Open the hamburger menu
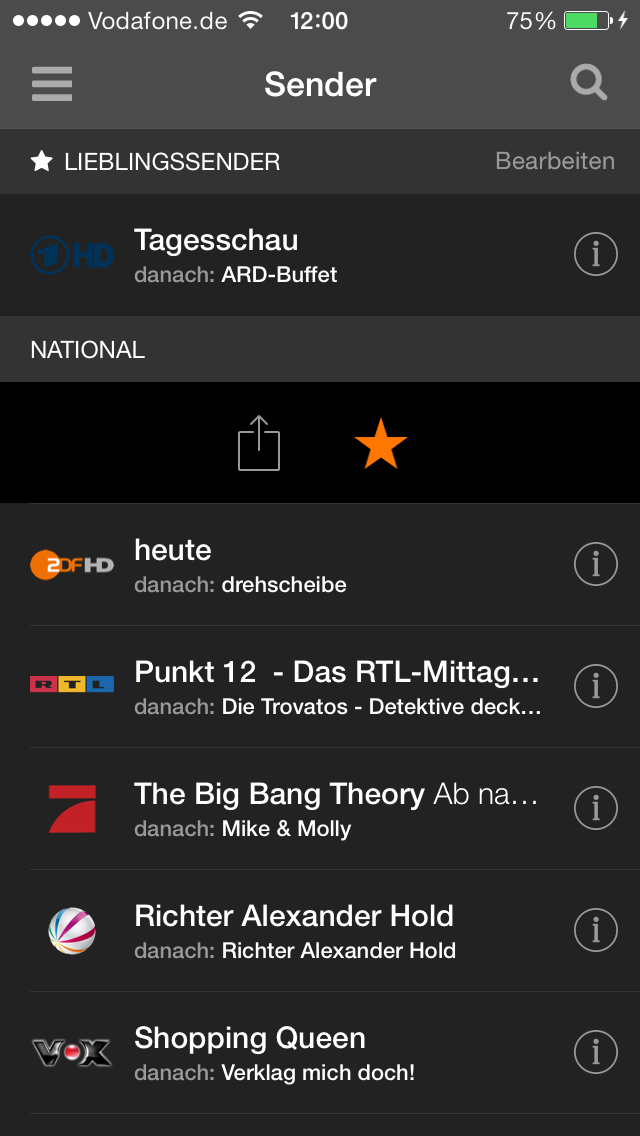The image size is (640, 1136). click(x=52, y=84)
